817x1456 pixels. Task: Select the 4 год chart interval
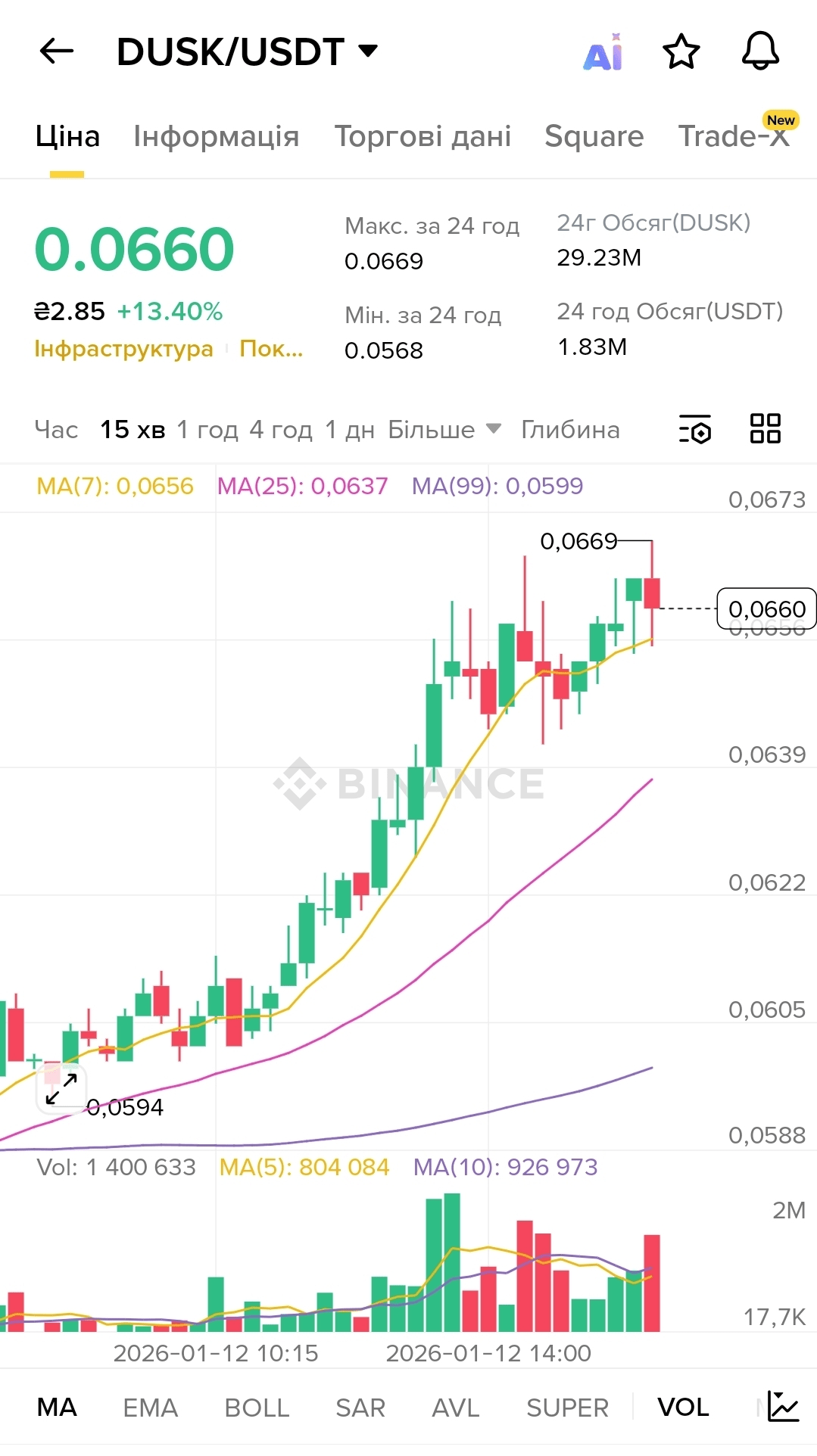(280, 430)
